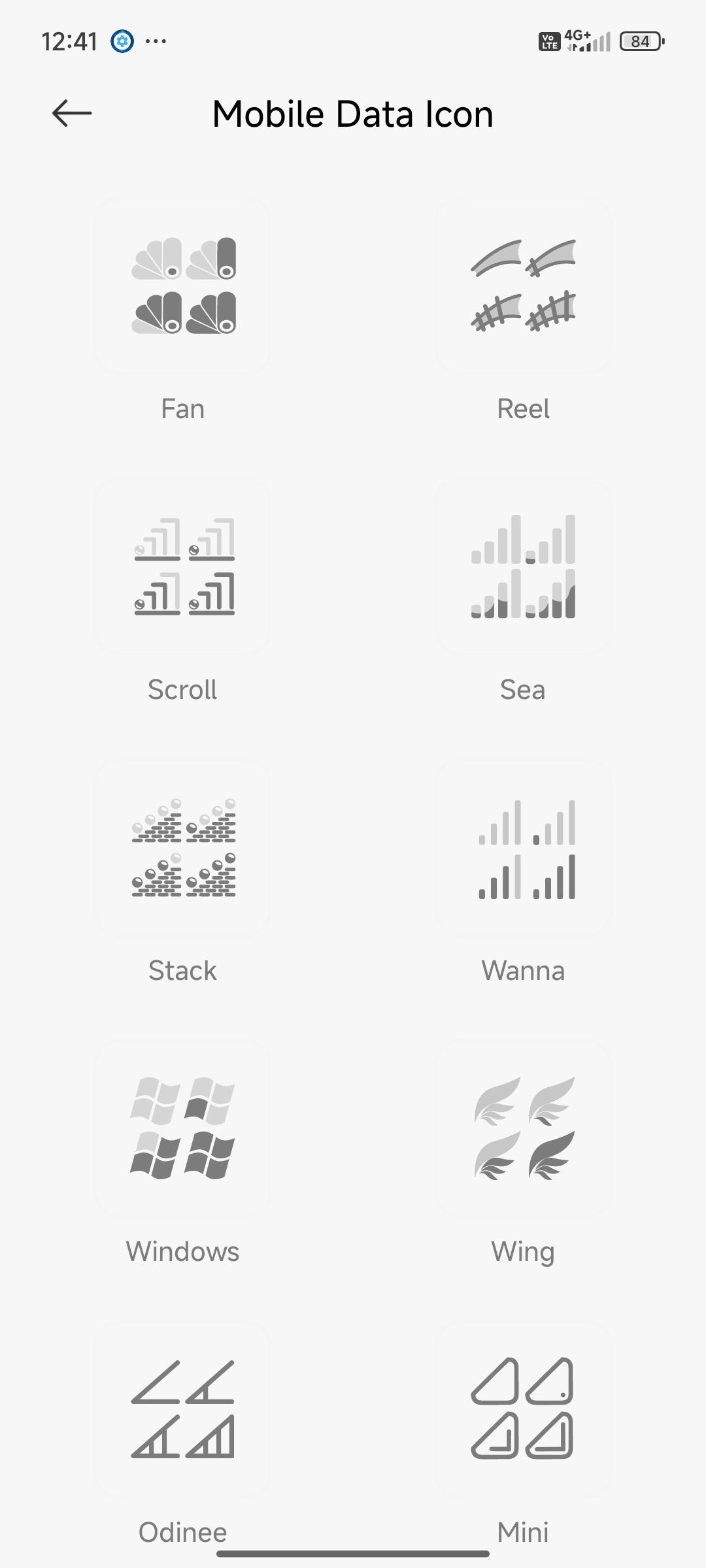Select the Fan icon style

[x=183, y=286]
